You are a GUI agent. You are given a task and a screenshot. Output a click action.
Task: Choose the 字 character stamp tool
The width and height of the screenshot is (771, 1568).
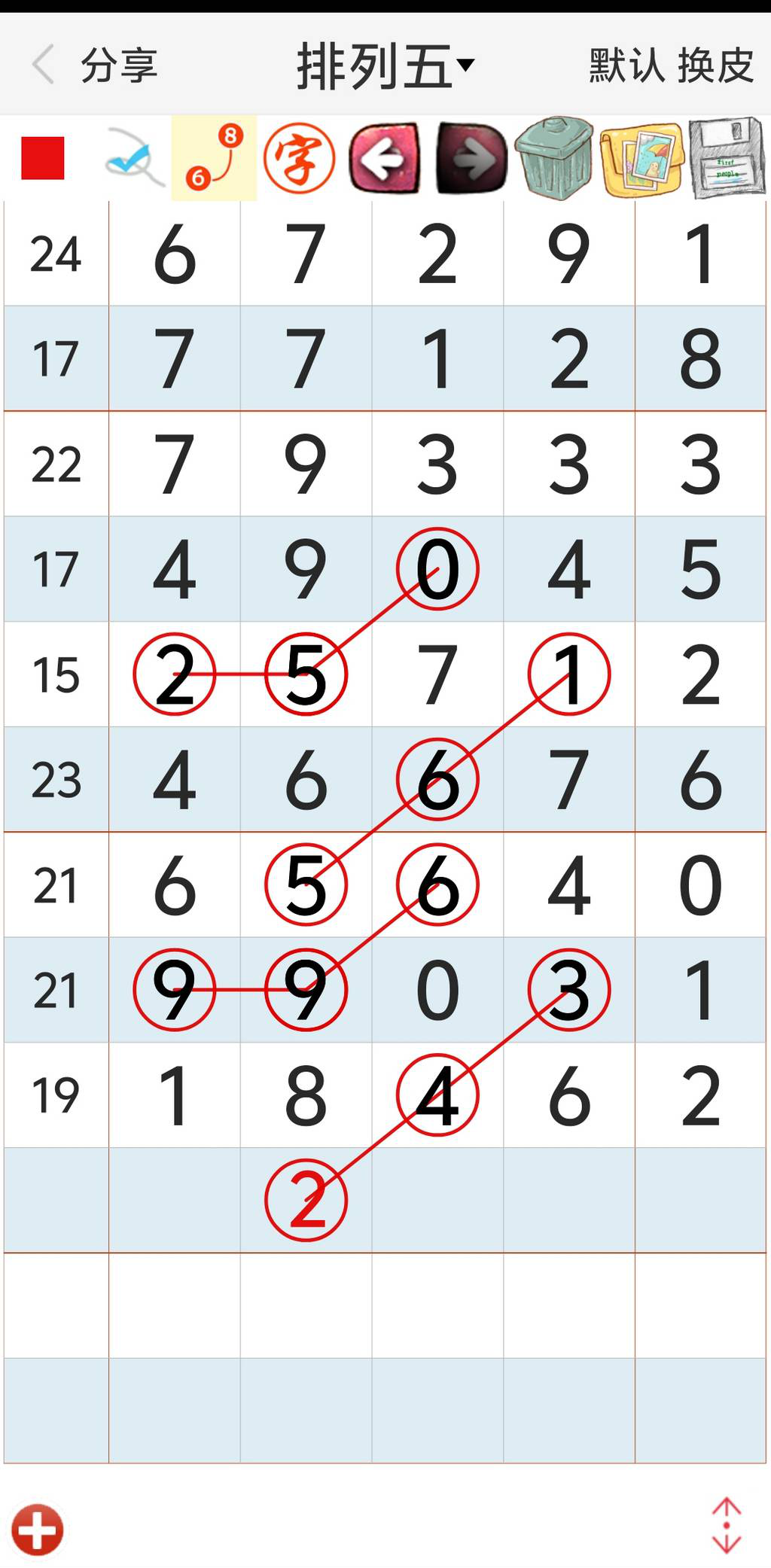(299, 160)
